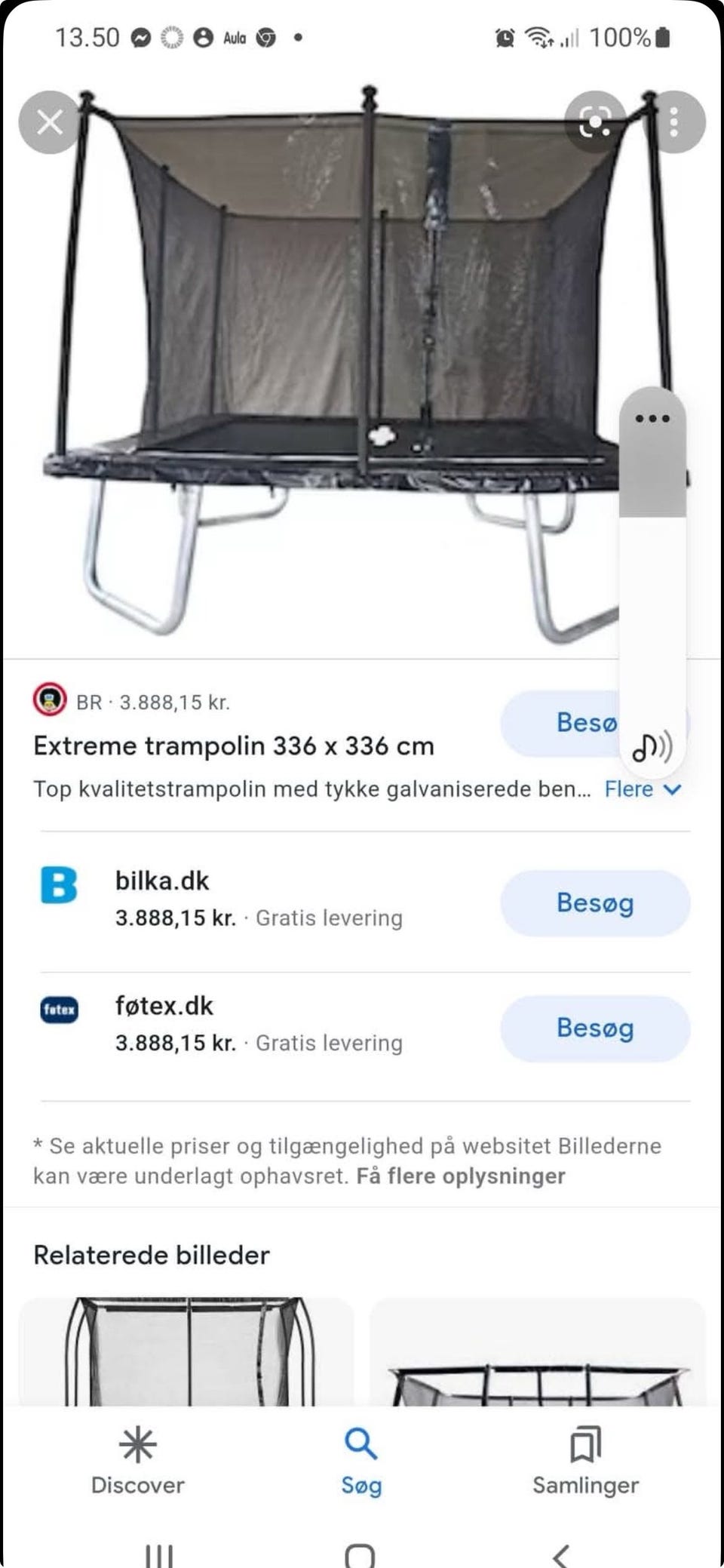
Task: Open the first related trampoline image
Action: 186,1351
